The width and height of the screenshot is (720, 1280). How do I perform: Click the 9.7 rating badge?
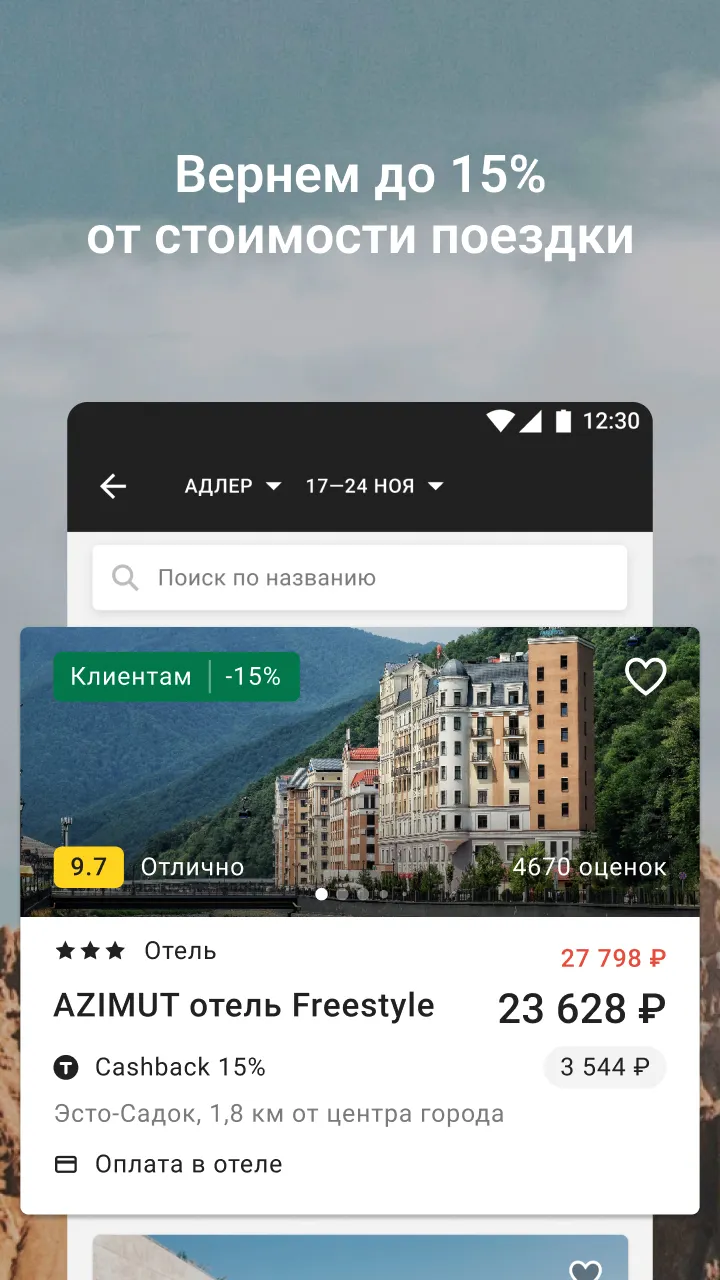pyautogui.click(x=88, y=867)
